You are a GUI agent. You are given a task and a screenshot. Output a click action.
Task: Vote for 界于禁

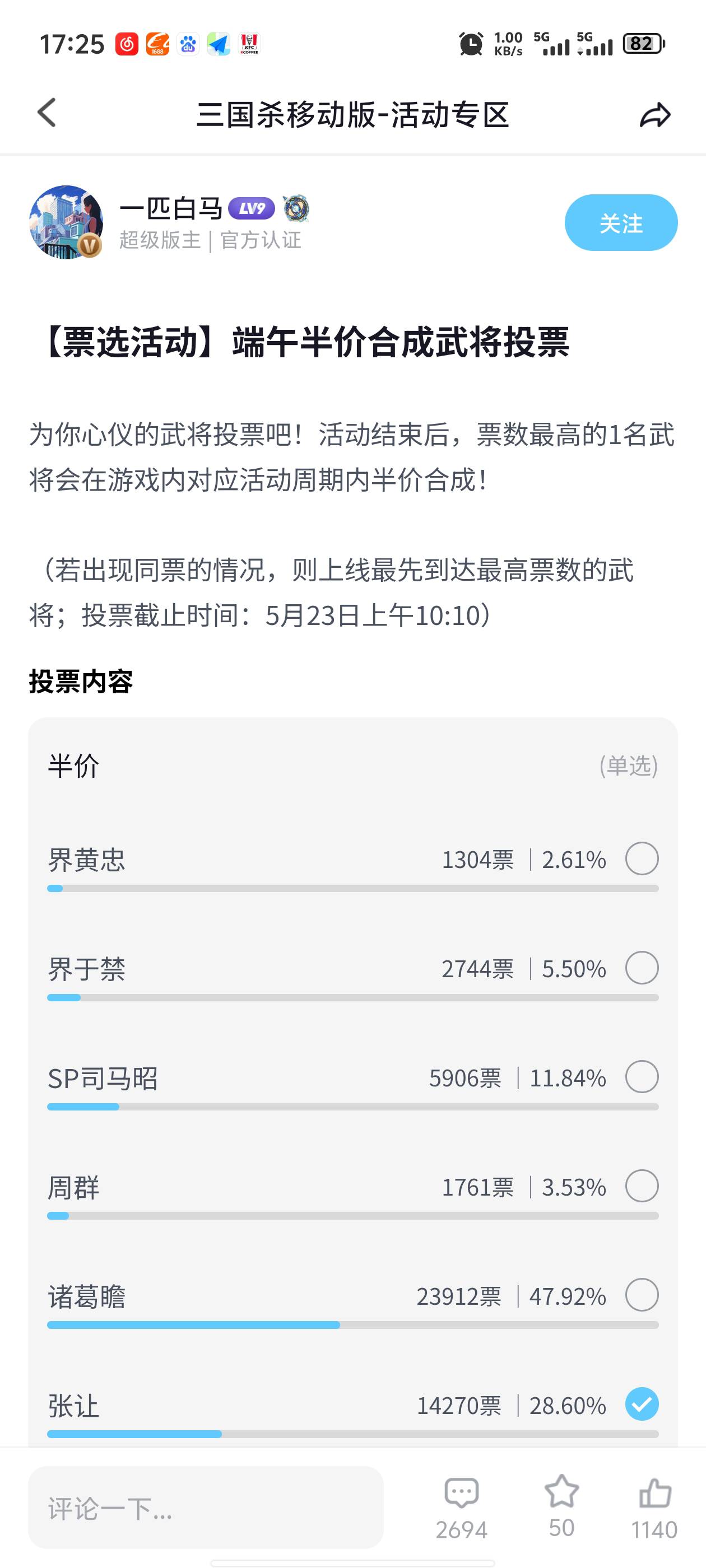[x=642, y=968]
